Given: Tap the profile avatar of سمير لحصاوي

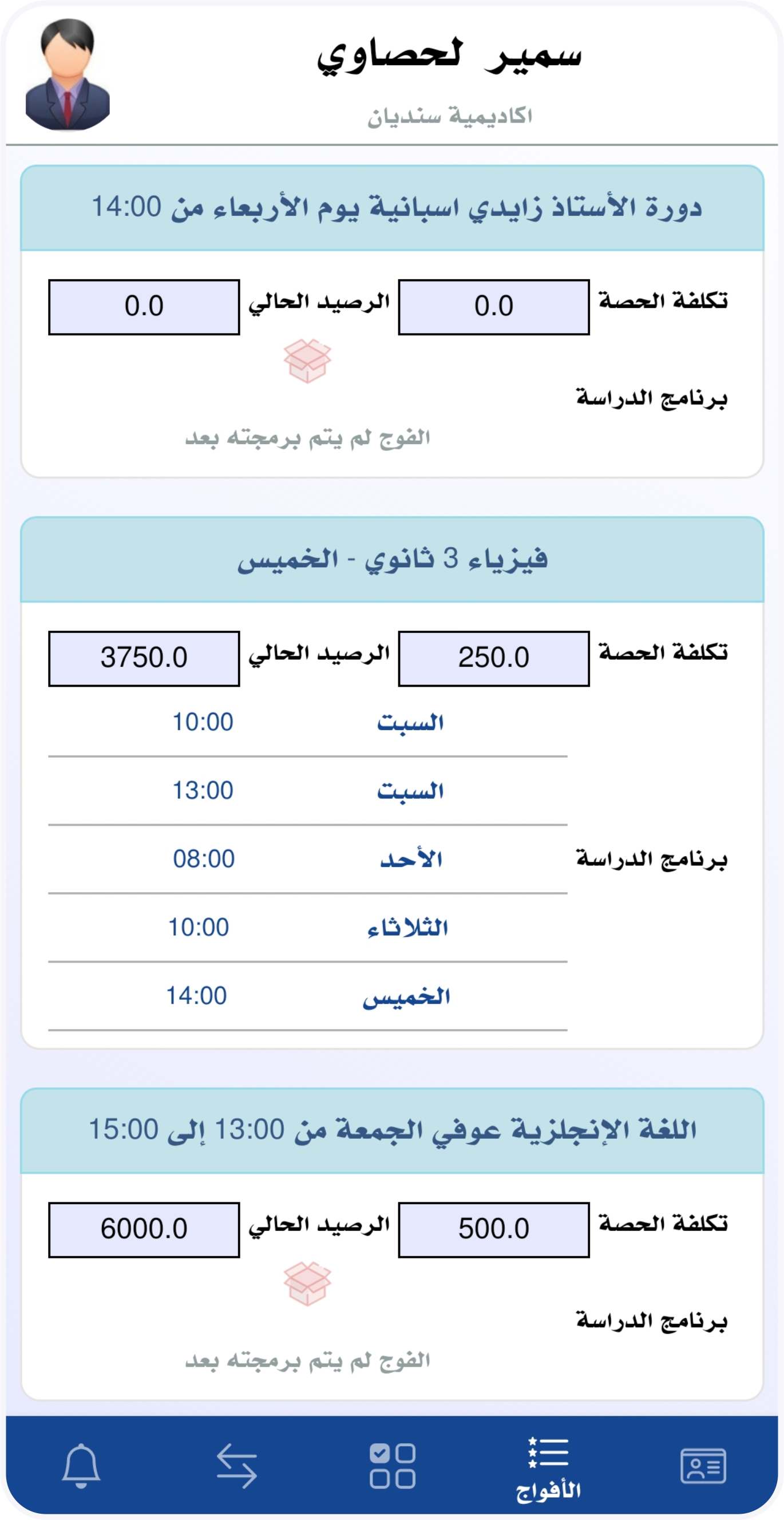Looking at the screenshot, I should [68, 74].
